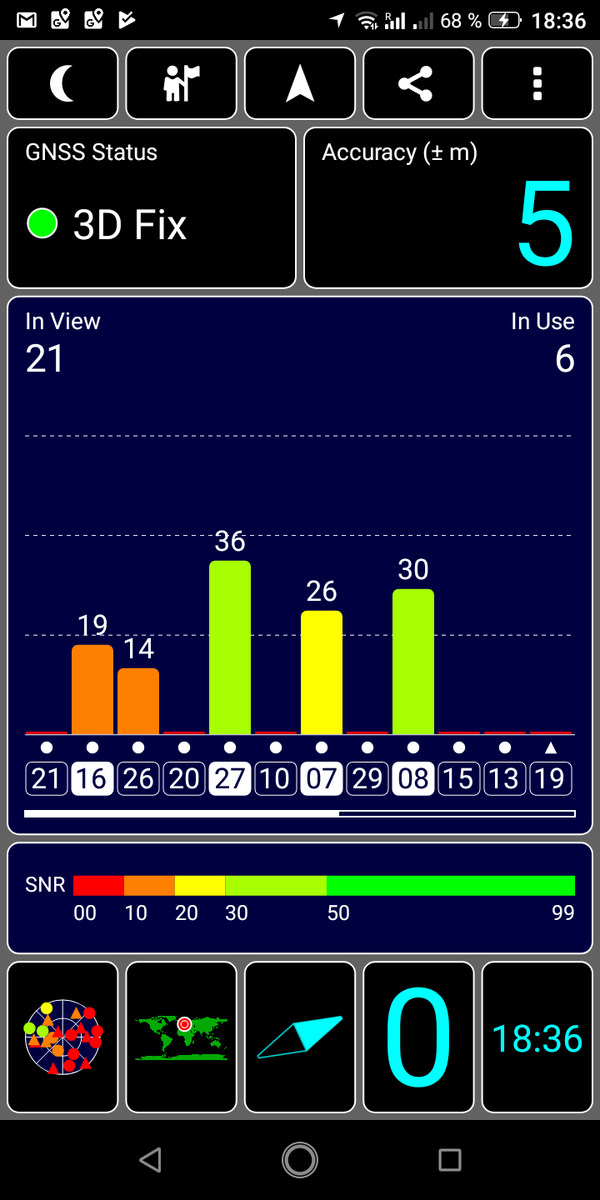Open the GNSS Status panel
The height and width of the screenshot is (1200, 600).
pos(152,208)
